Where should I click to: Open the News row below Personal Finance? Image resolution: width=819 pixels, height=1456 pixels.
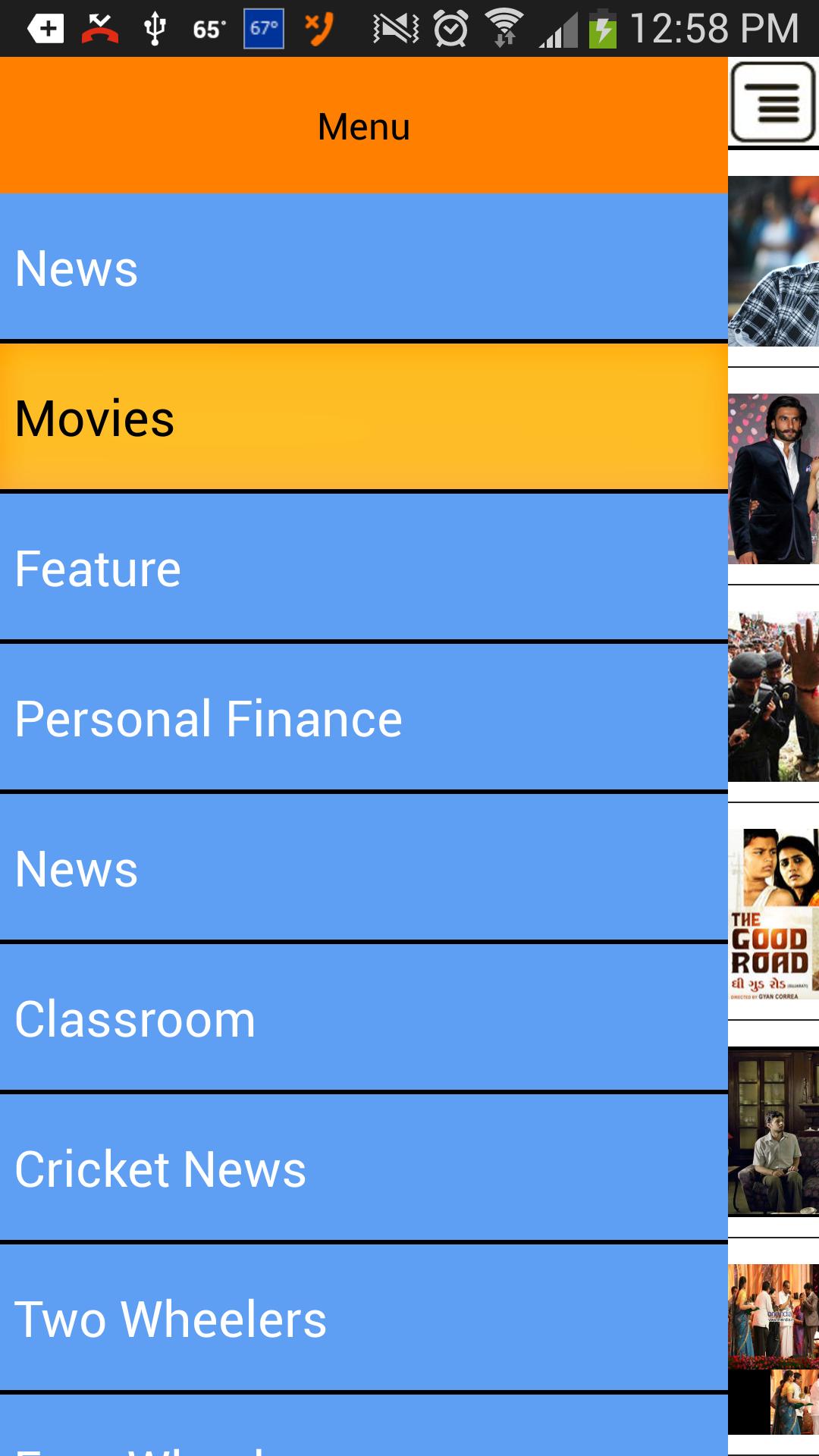pos(364,868)
